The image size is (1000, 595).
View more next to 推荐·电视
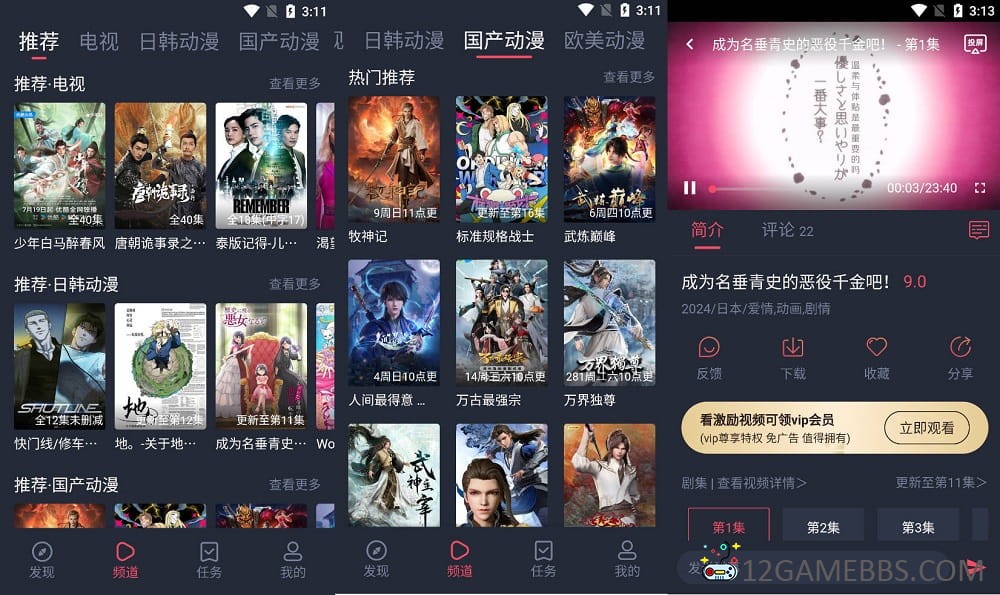click(295, 84)
